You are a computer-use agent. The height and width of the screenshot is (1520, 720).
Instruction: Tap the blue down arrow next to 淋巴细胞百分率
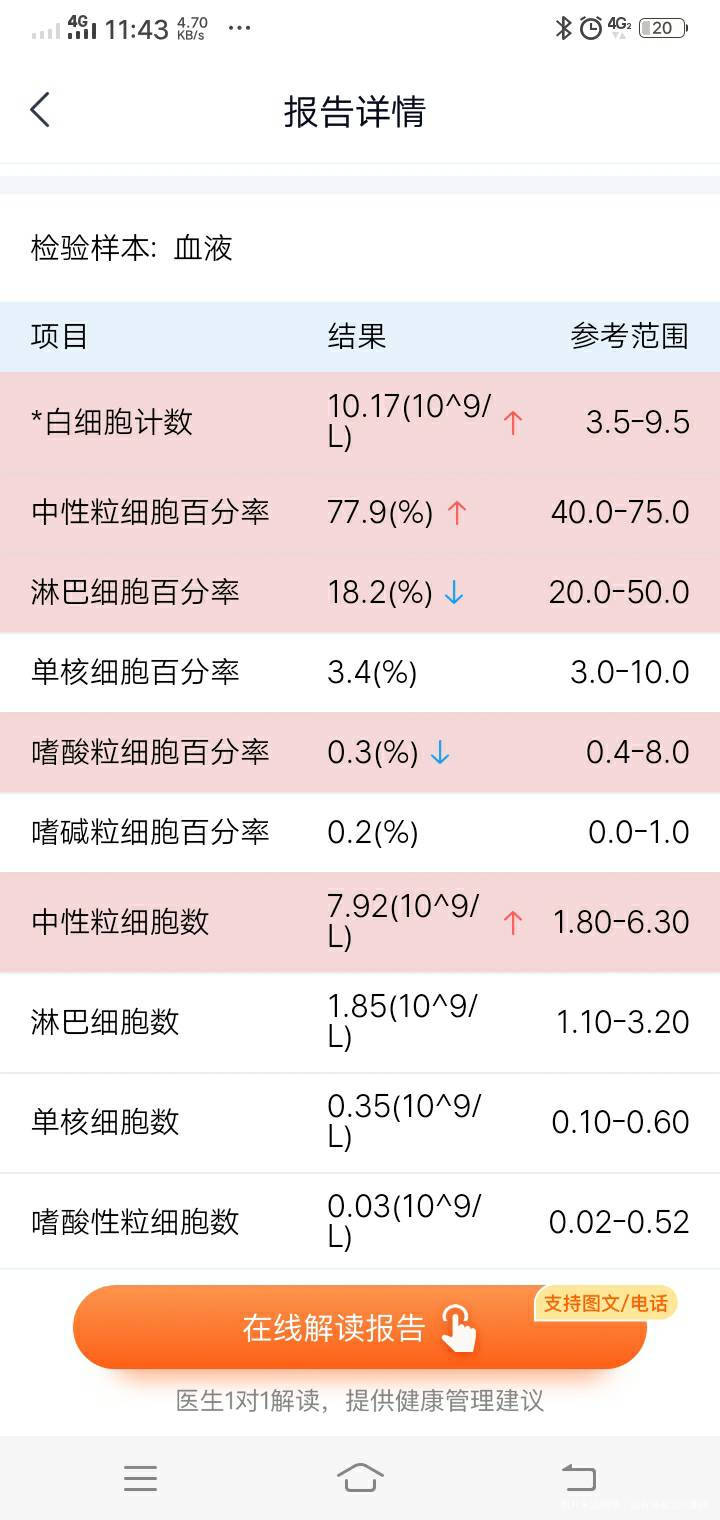tap(456, 592)
